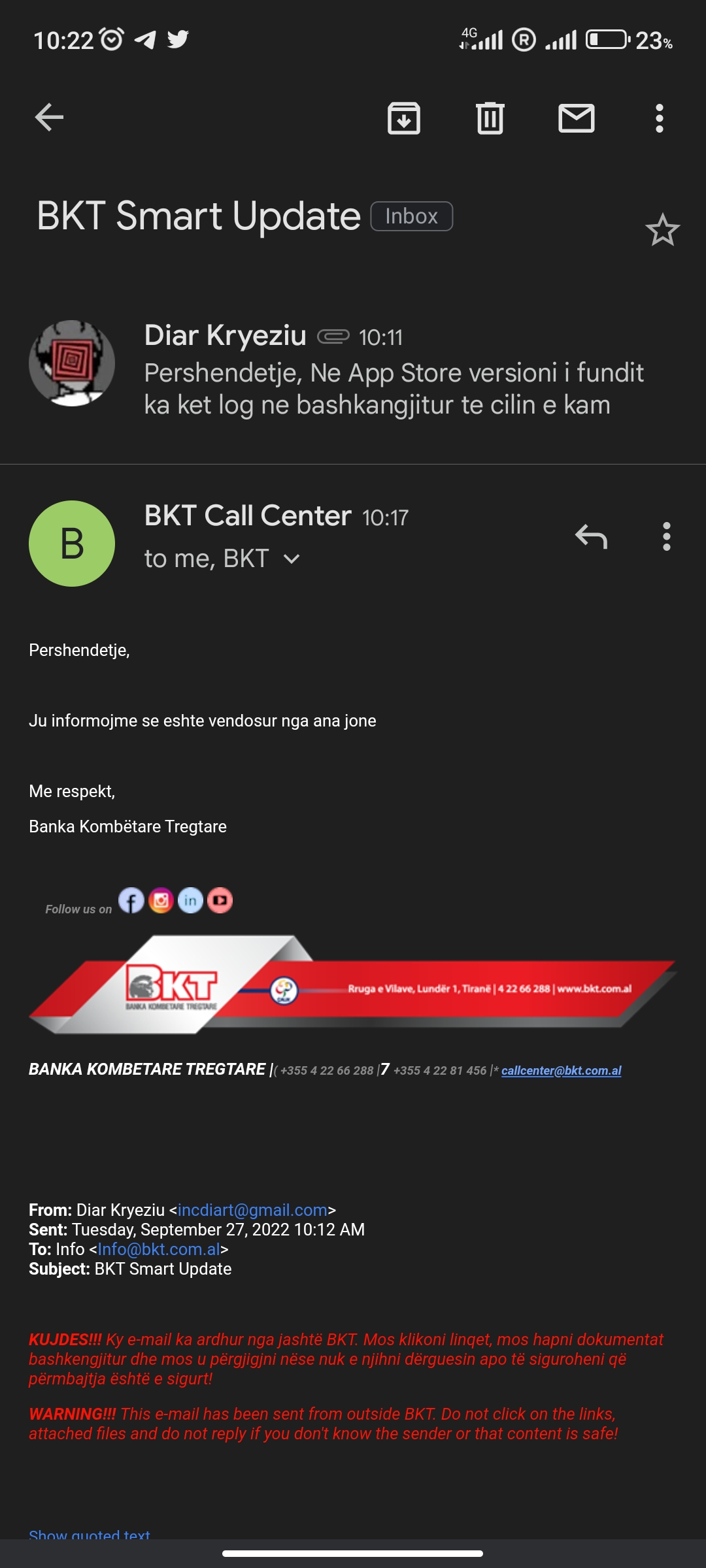The image size is (706, 1568).
Task: Mark the conversation as unread
Action: [x=576, y=118]
